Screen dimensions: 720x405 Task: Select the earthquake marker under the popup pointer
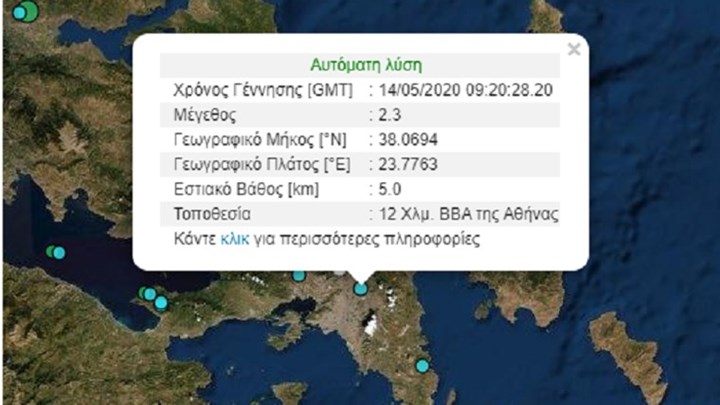[x=361, y=289]
